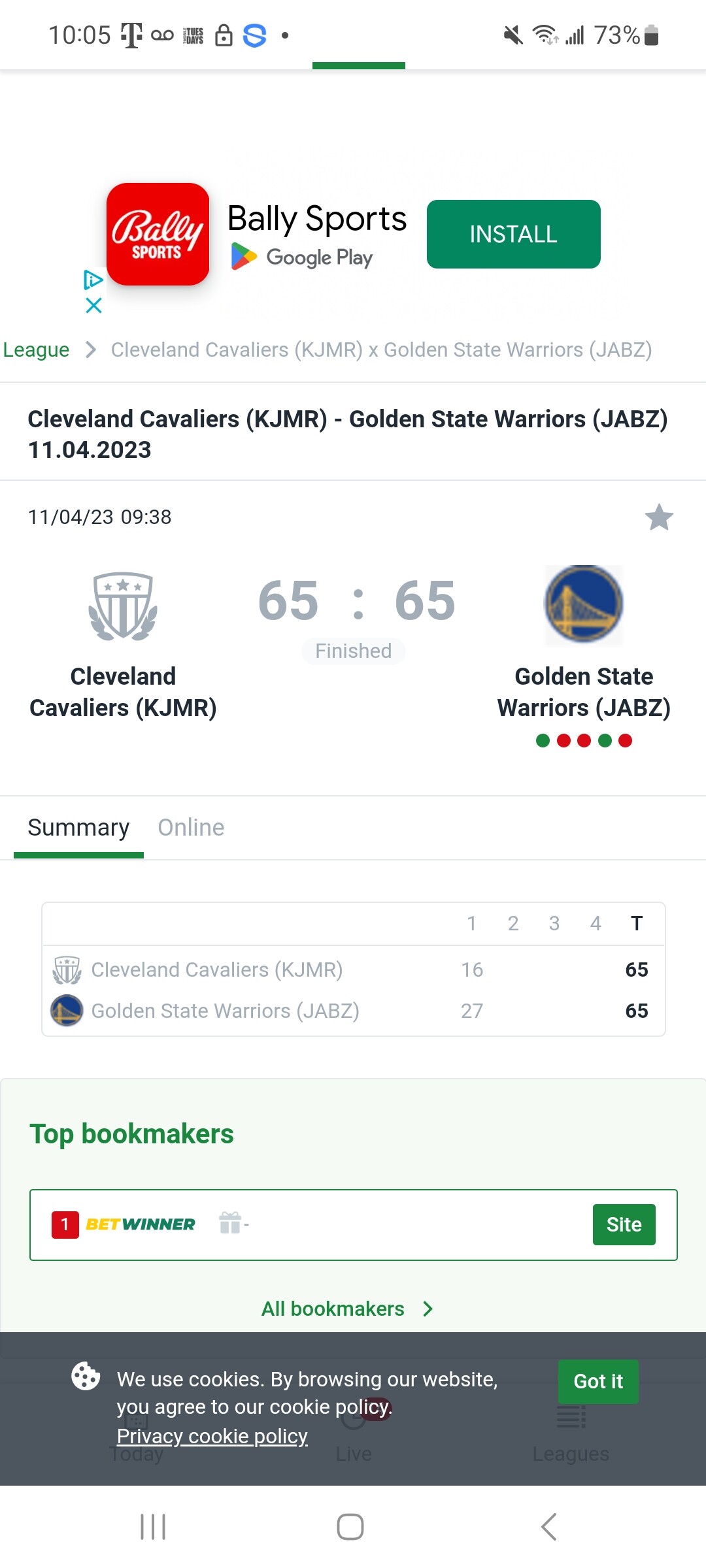This screenshot has width=706, height=1568.
Task: Select the Summary tab
Action: point(78,828)
